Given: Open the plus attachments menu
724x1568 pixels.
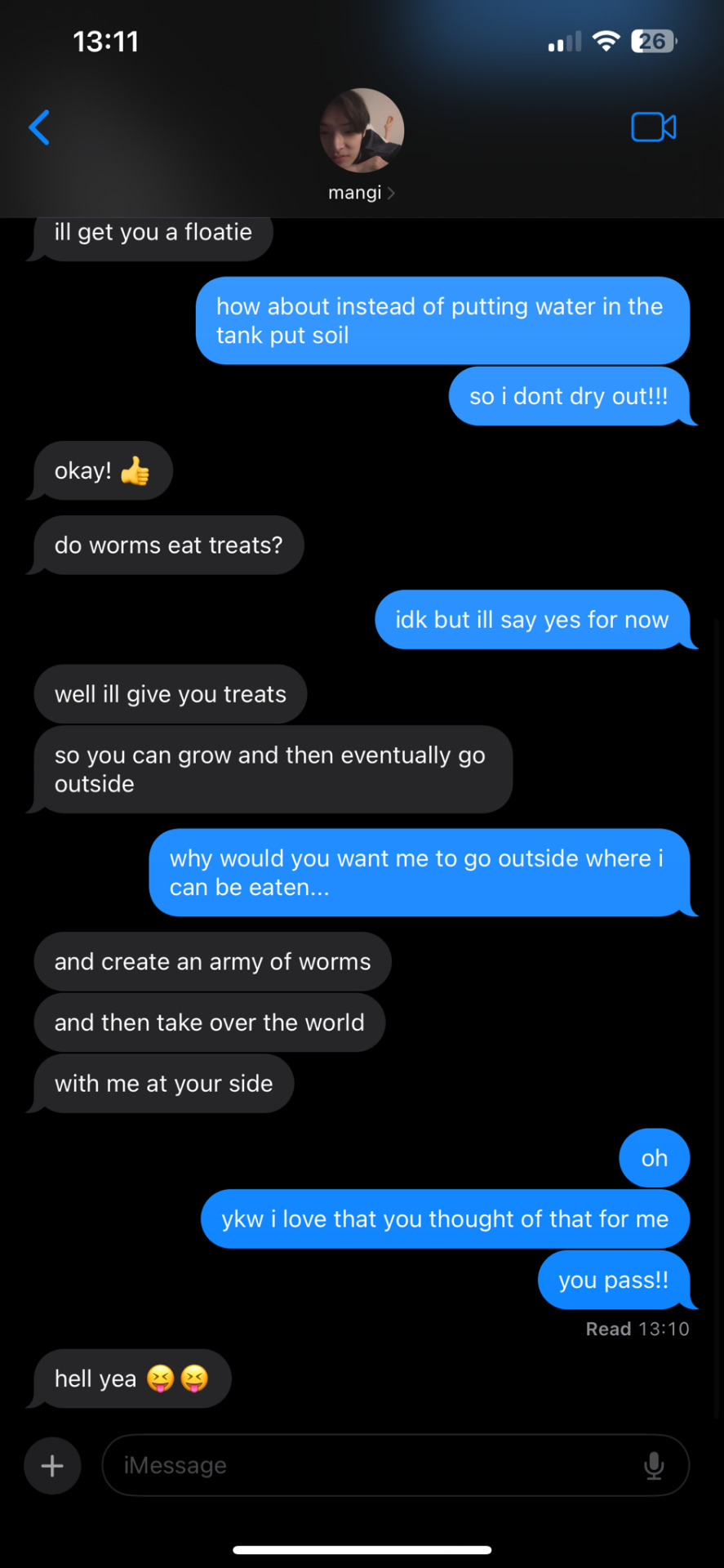Looking at the screenshot, I should click(52, 1465).
